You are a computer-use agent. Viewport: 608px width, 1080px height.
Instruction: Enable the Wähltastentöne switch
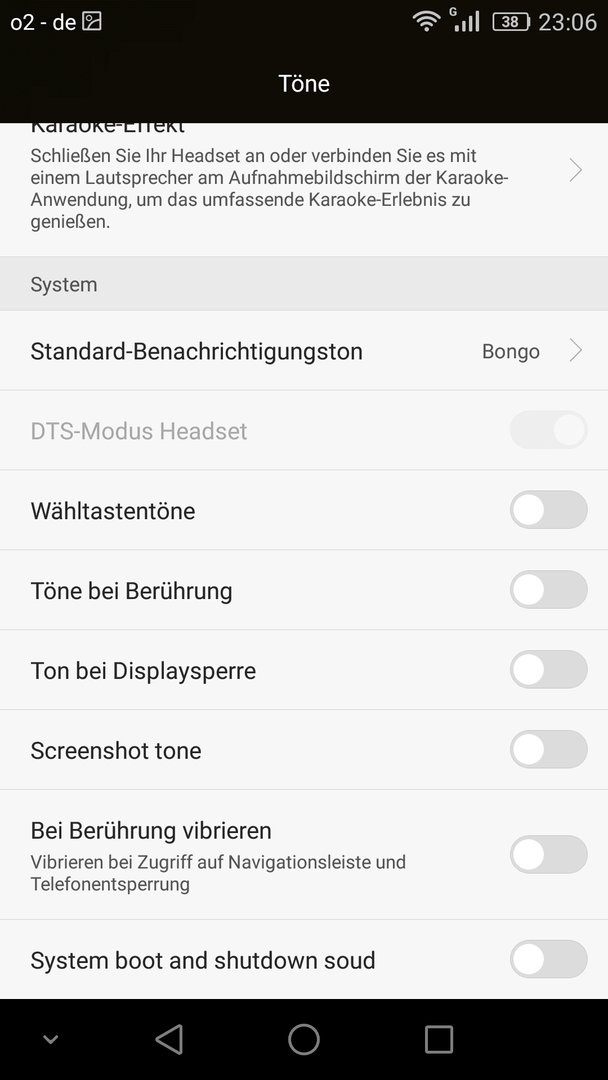tap(548, 510)
